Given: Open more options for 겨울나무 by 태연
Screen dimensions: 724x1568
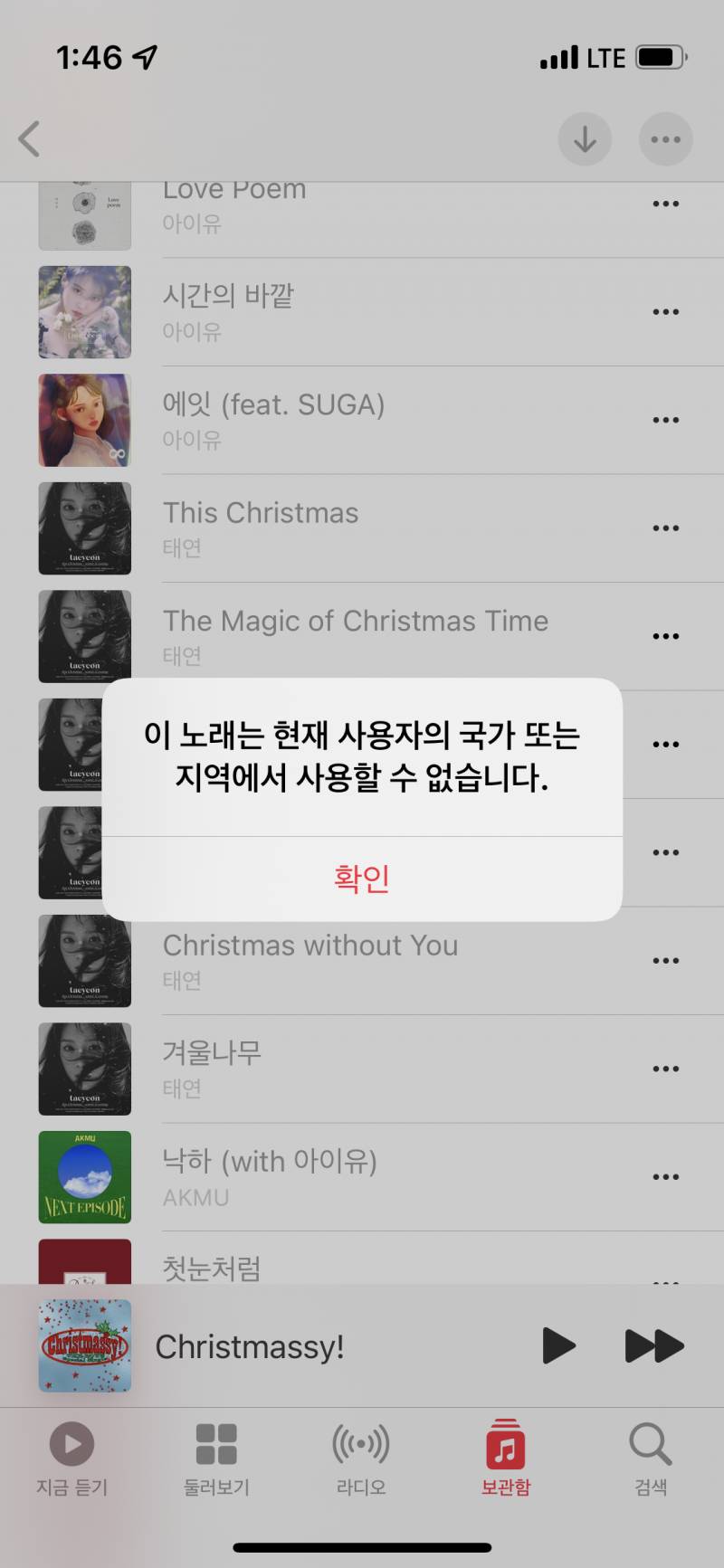Looking at the screenshot, I should [666, 1068].
